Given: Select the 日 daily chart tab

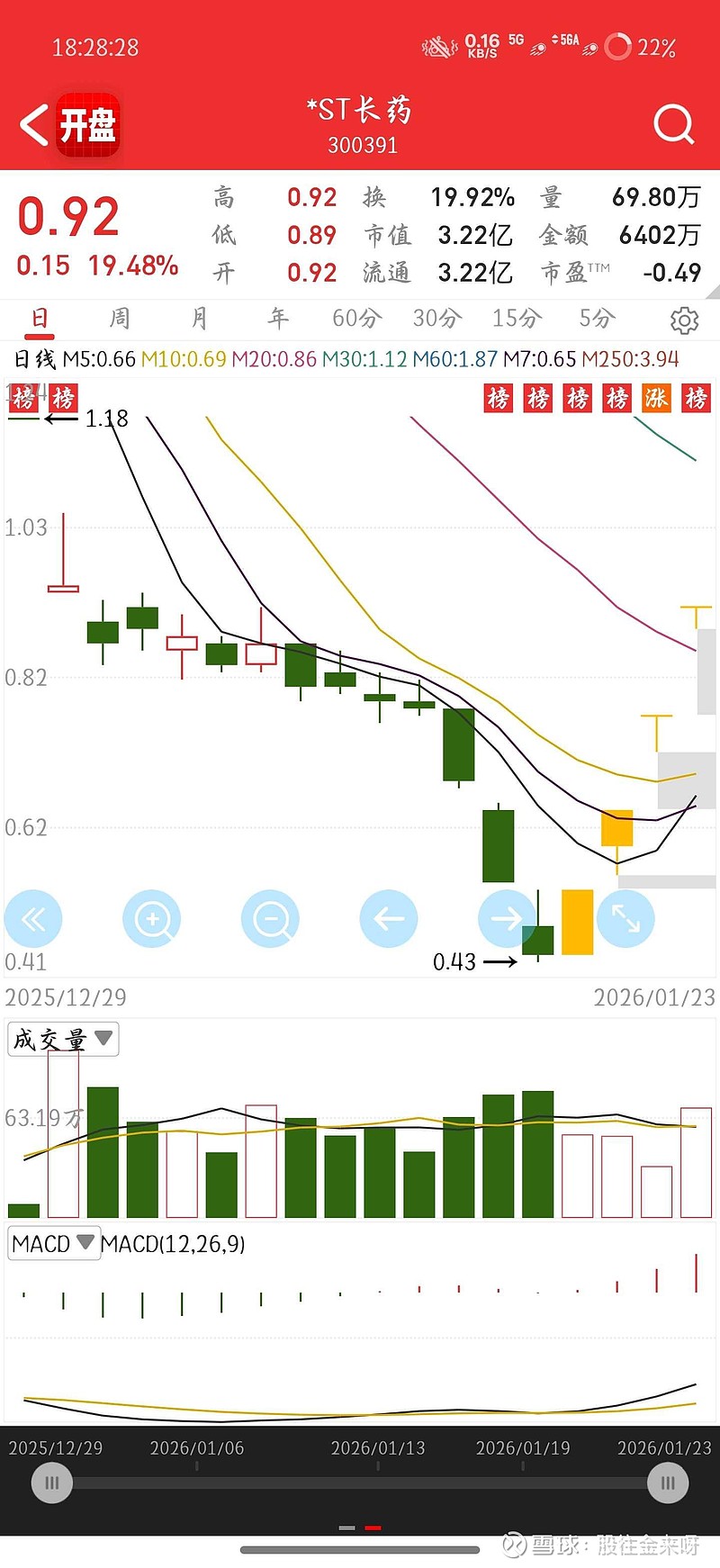Looking at the screenshot, I should pyautogui.click(x=40, y=318).
